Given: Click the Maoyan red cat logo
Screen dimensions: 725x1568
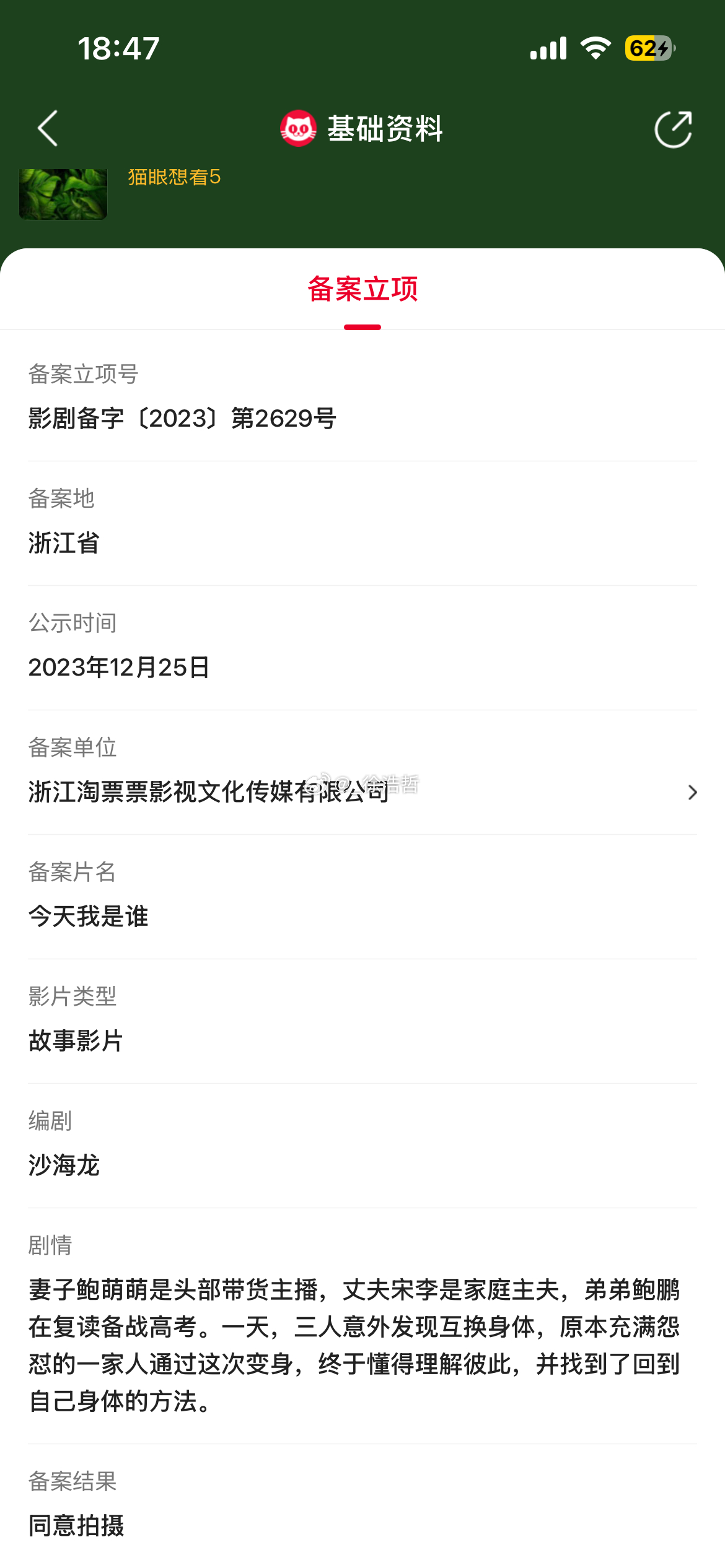Looking at the screenshot, I should [x=299, y=128].
